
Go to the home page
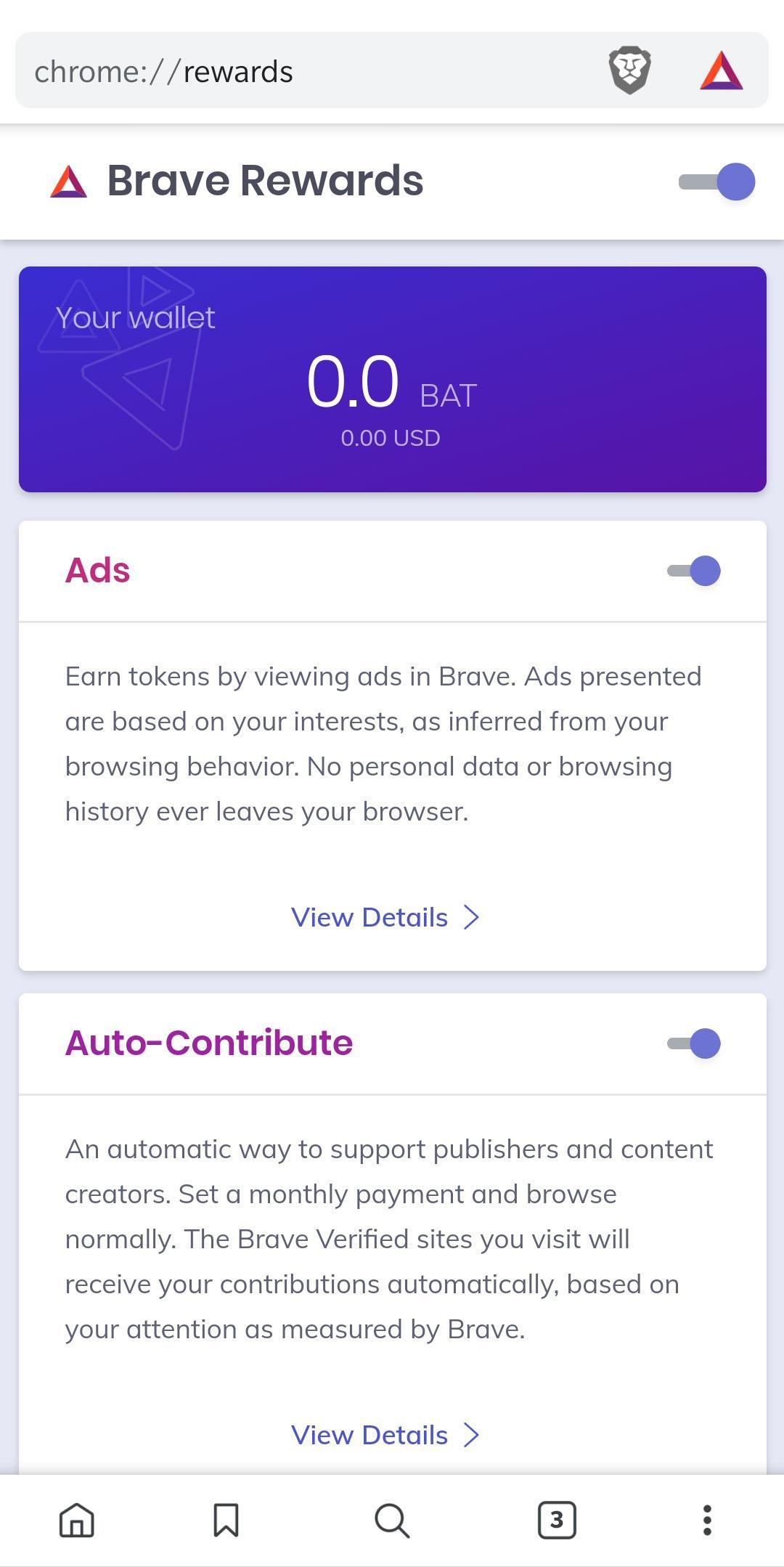coord(77,1521)
